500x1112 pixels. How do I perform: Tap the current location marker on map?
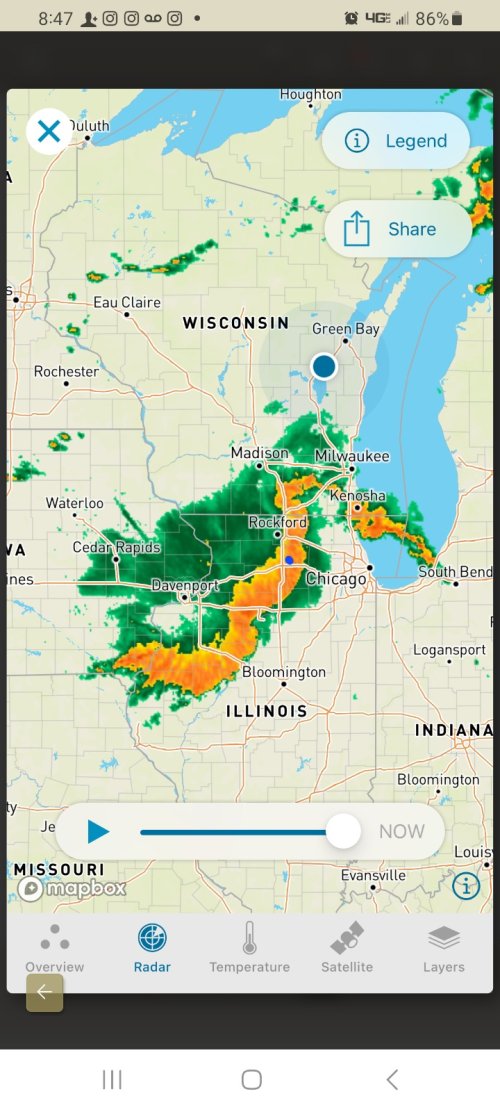pos(323,367)
